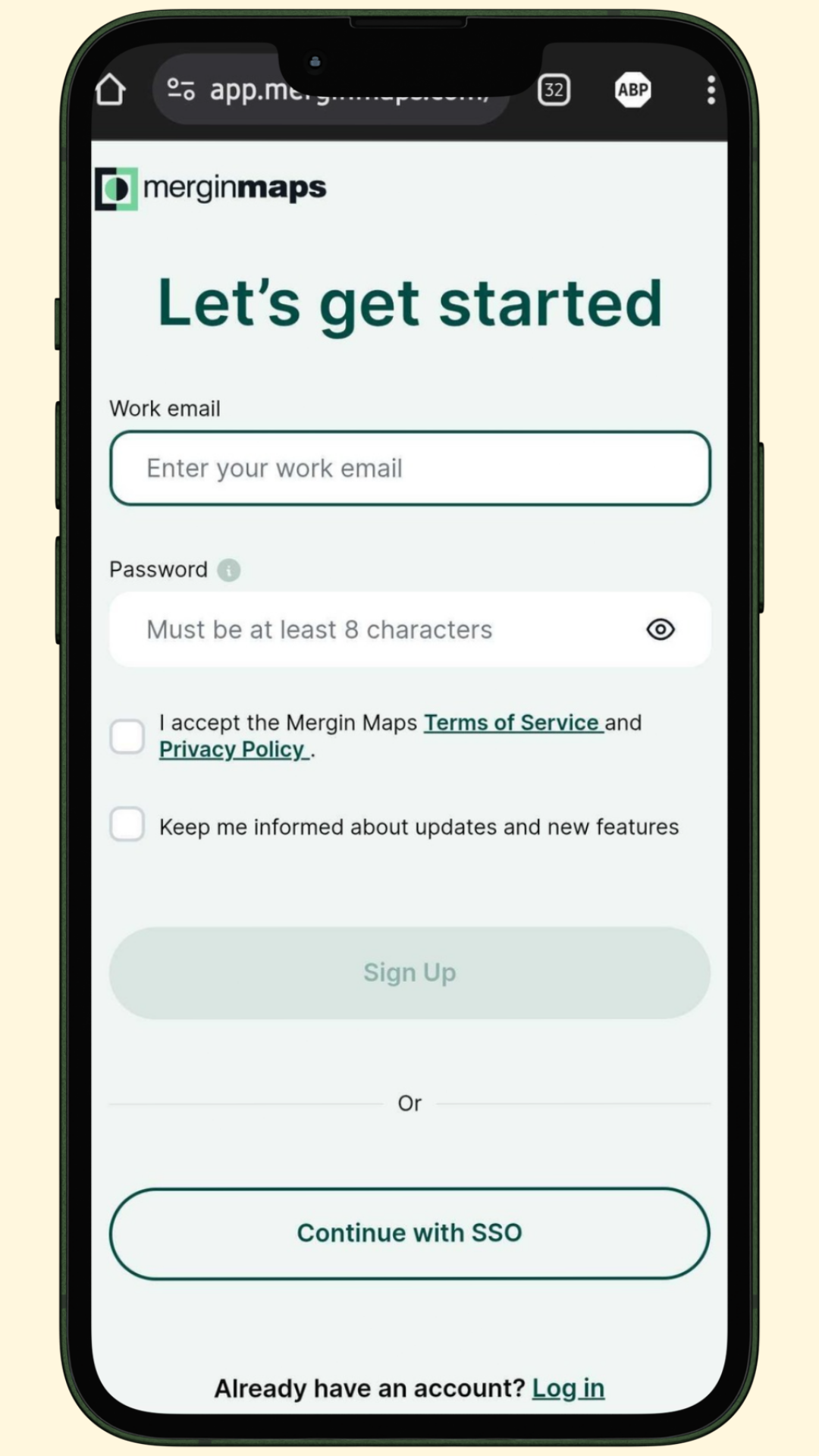Open the browser overflow menu
Viewport: 819px width, 1456px height.
[711, 90]
